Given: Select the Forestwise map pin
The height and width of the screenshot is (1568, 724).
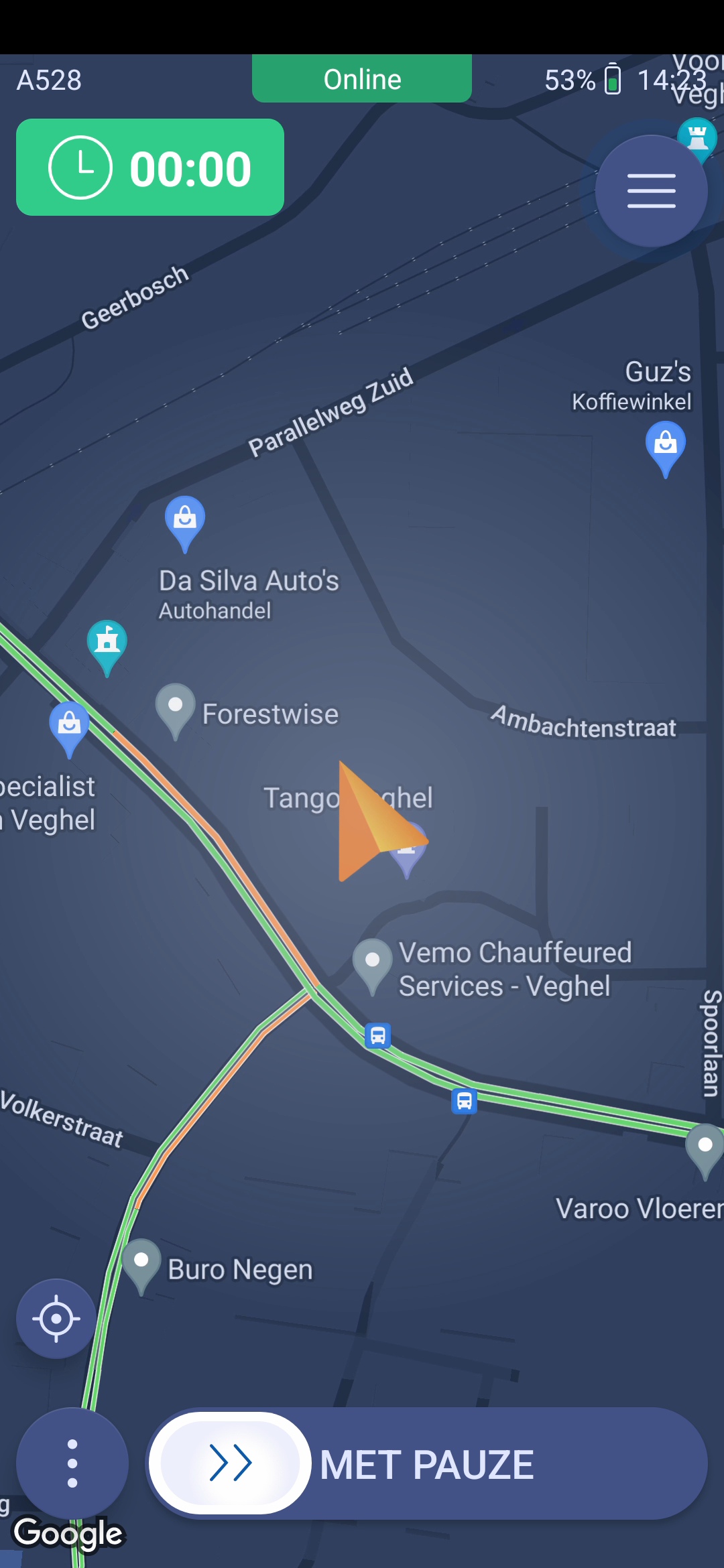Looking at the screenshot, I should click(x=176, y=708).
